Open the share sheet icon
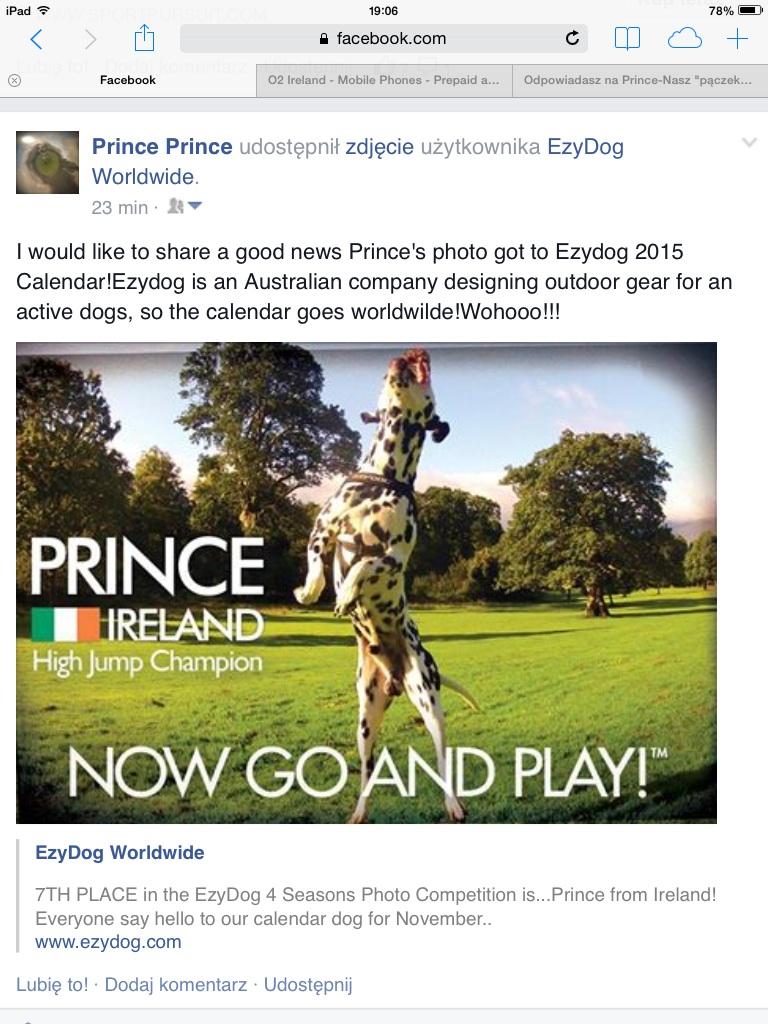This screenshot has height=1024, width=768. (x=144, y=39)
